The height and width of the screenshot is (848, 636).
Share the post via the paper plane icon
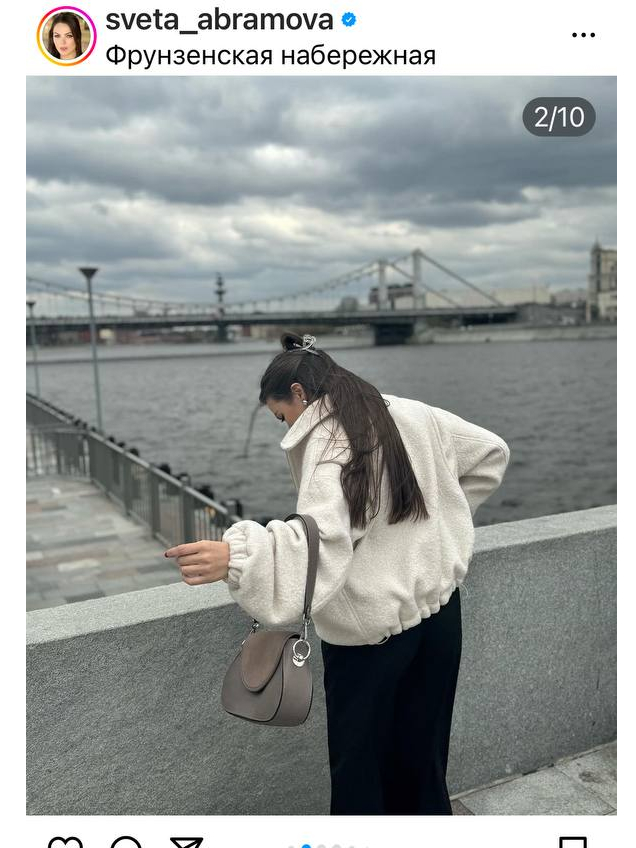pyautogui.click(x=186, y=843)
